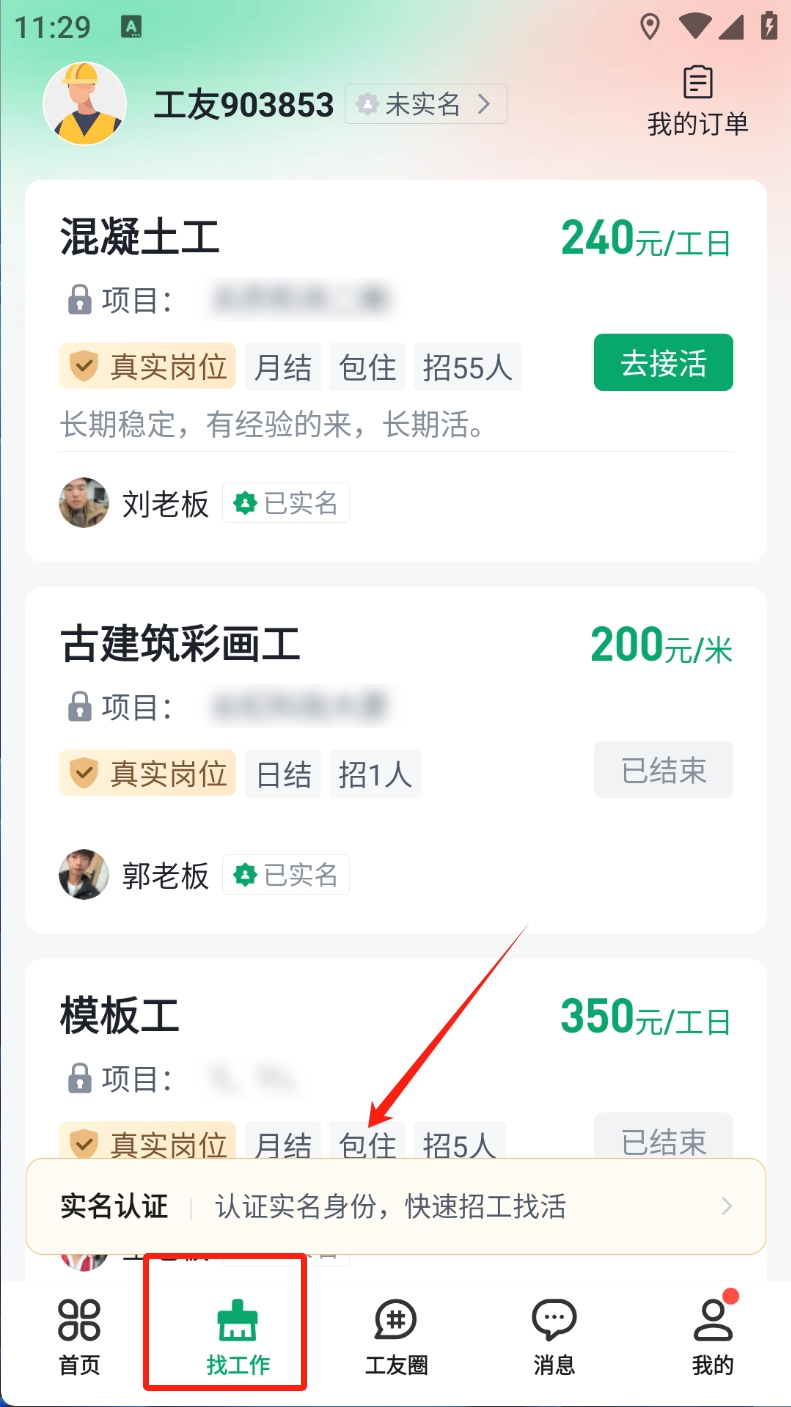This screenshot has height=1407, width=791.
Task: Tap the profile avatar of 工友903853
Action: pos(85,104)
